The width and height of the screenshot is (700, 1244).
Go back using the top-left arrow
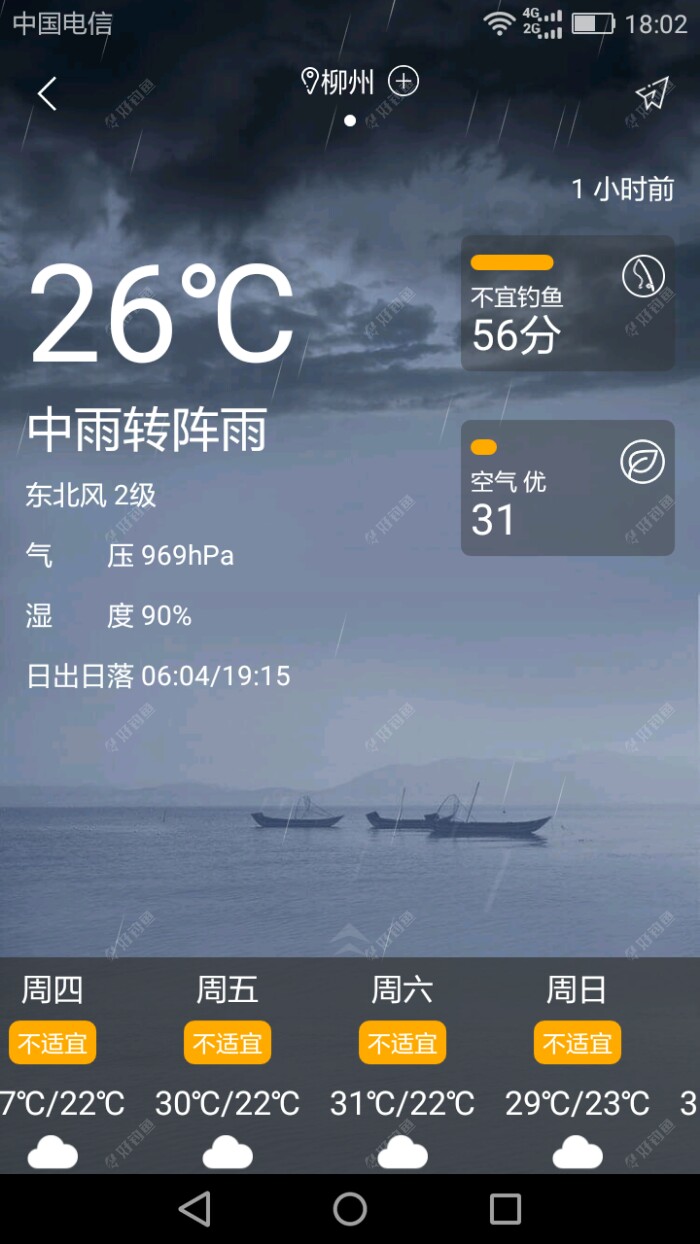click(x=47, y=94)
